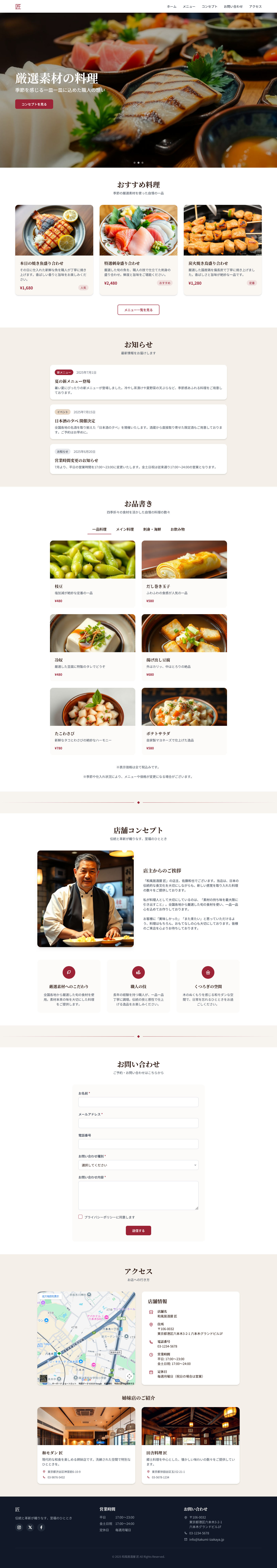Open the 夏の新メニュー登場 news item
Screen dimensions: 277x1568
point(138,382)
